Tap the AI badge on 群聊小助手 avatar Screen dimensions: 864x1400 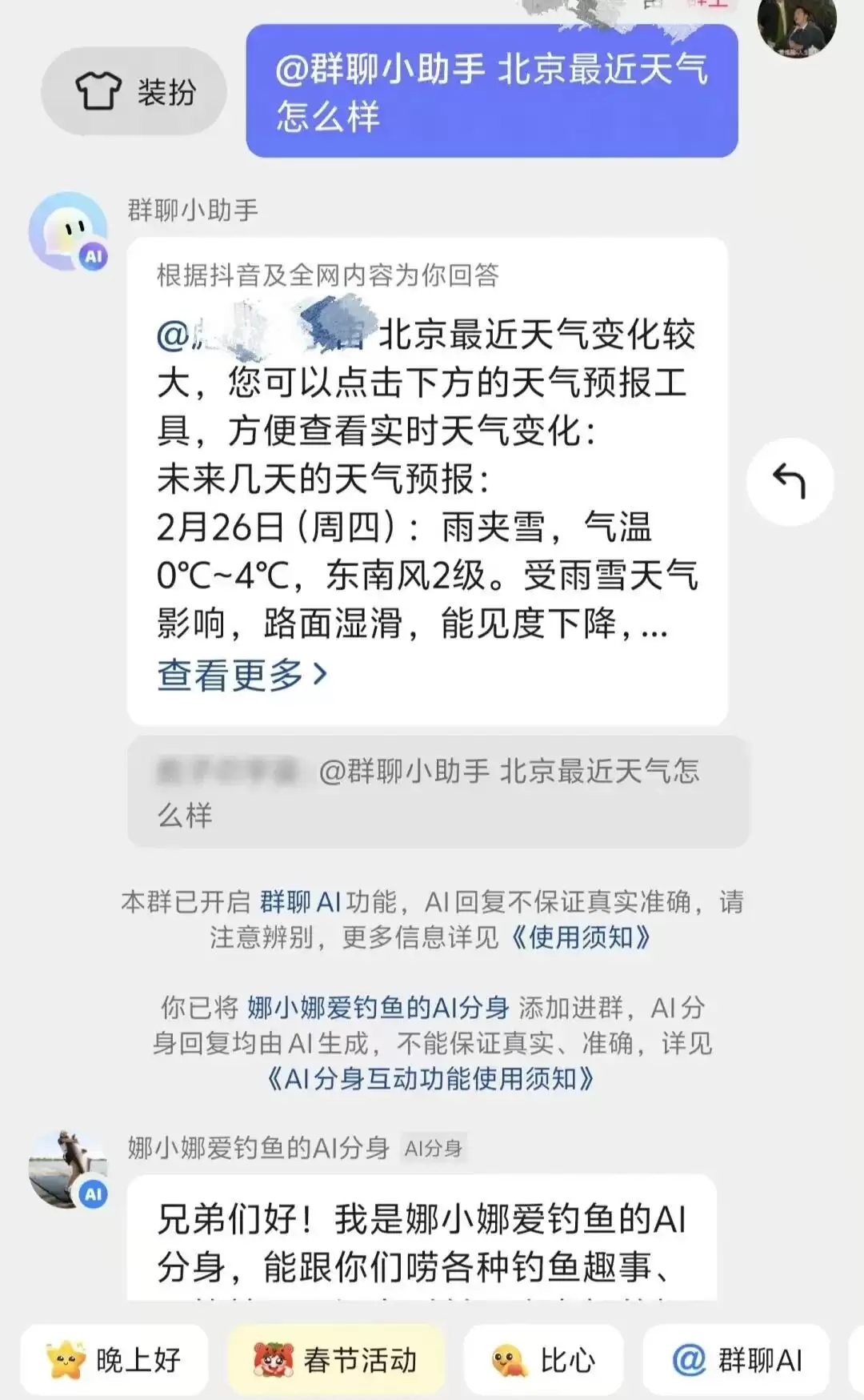95,255
